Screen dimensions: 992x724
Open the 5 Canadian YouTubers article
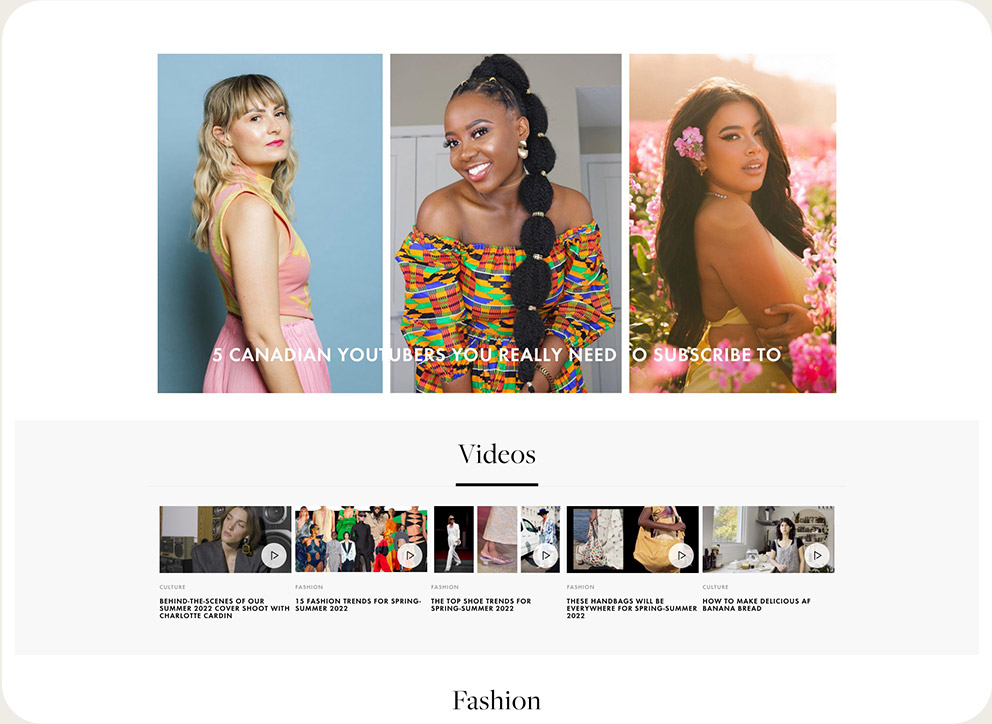496,355
